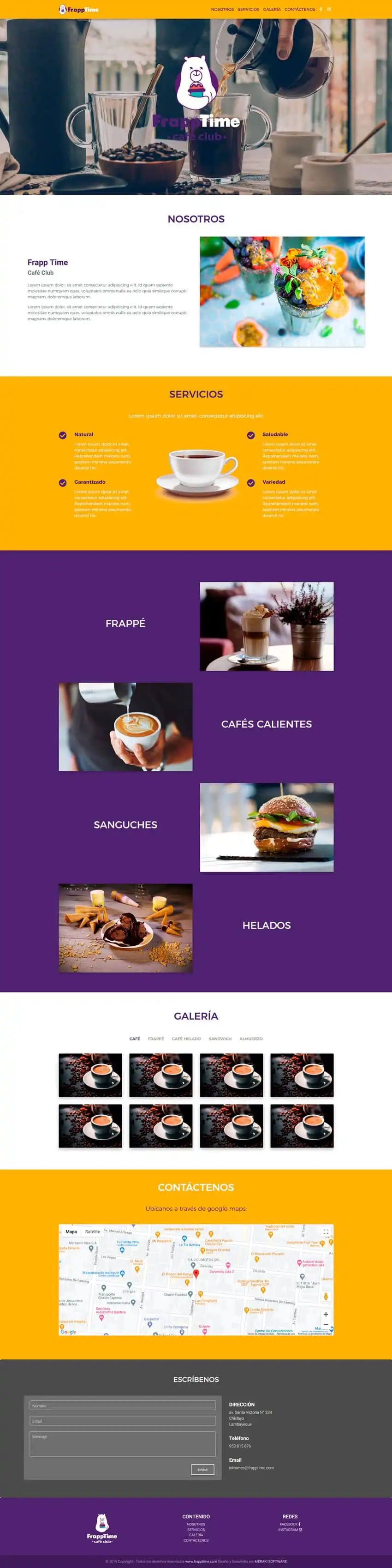Focus the Nombre field
Screen dimensions: 392x1568
[123, 1406]
